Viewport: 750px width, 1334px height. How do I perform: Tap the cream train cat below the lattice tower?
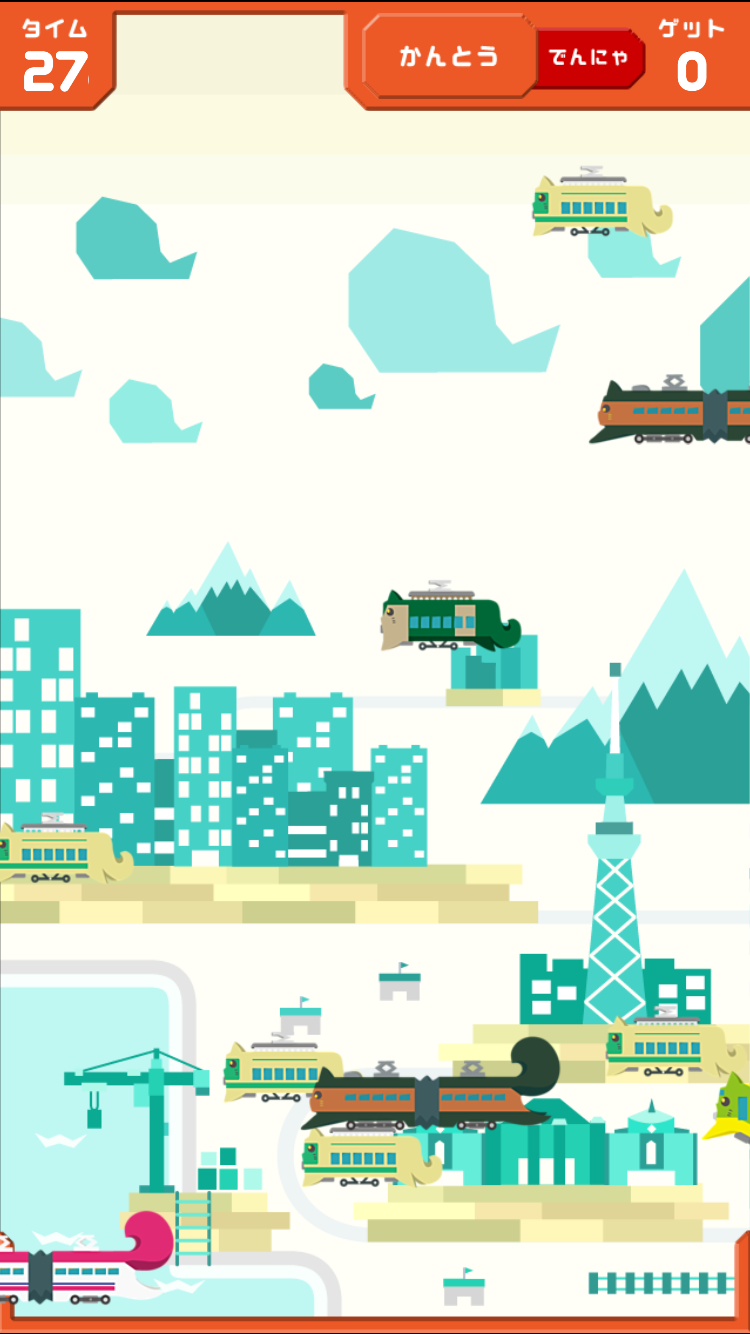(665, 1048)
